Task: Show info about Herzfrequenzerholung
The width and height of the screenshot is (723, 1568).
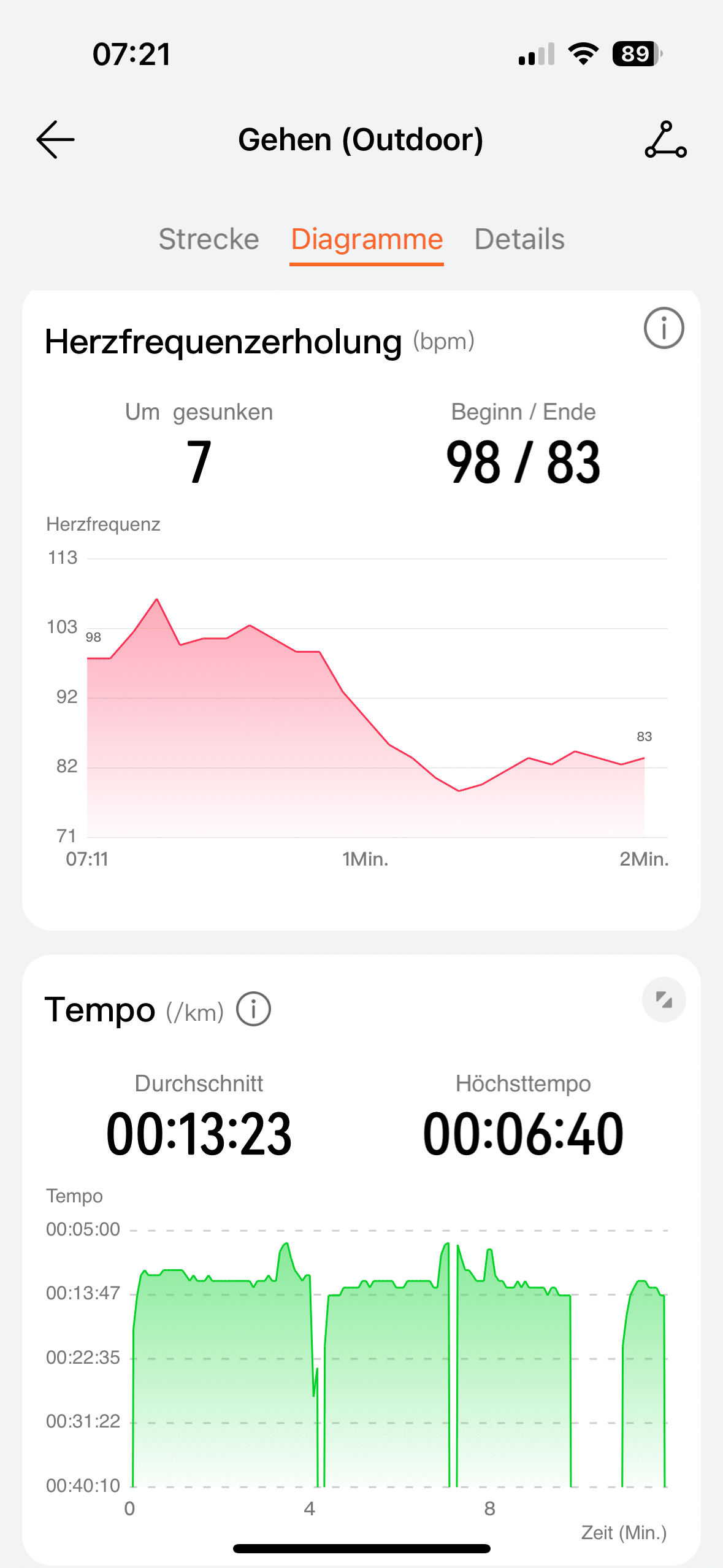Action: coord(664,328)
